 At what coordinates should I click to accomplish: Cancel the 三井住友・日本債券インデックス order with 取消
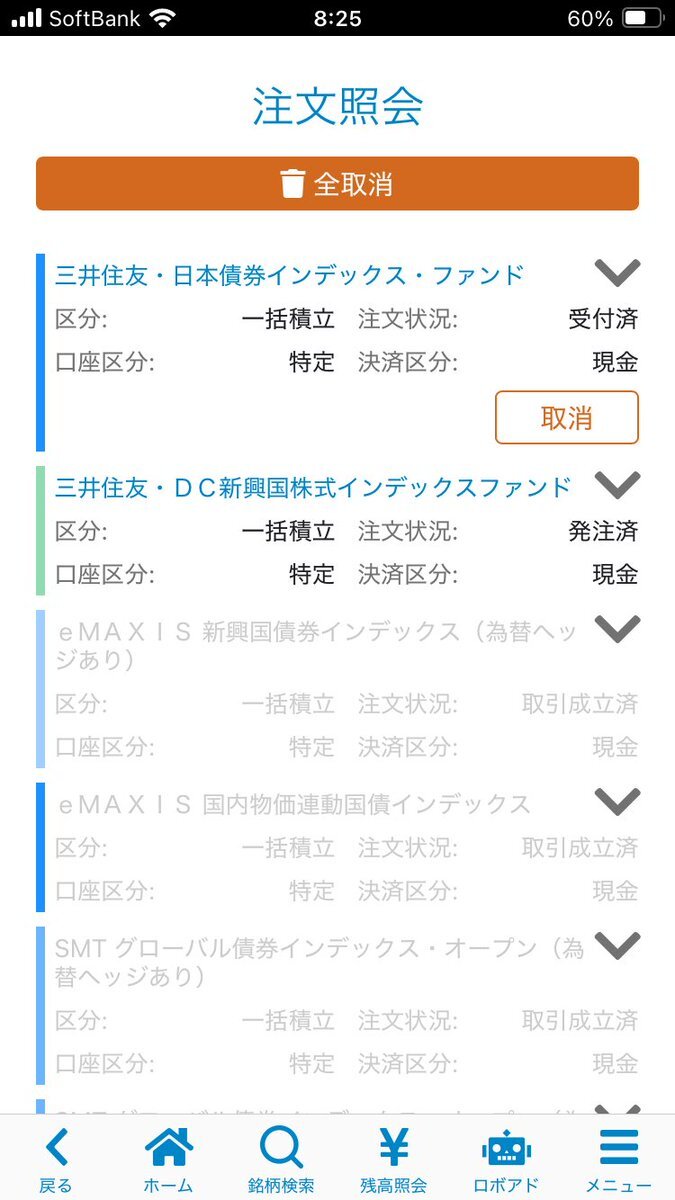coord(566,418)
